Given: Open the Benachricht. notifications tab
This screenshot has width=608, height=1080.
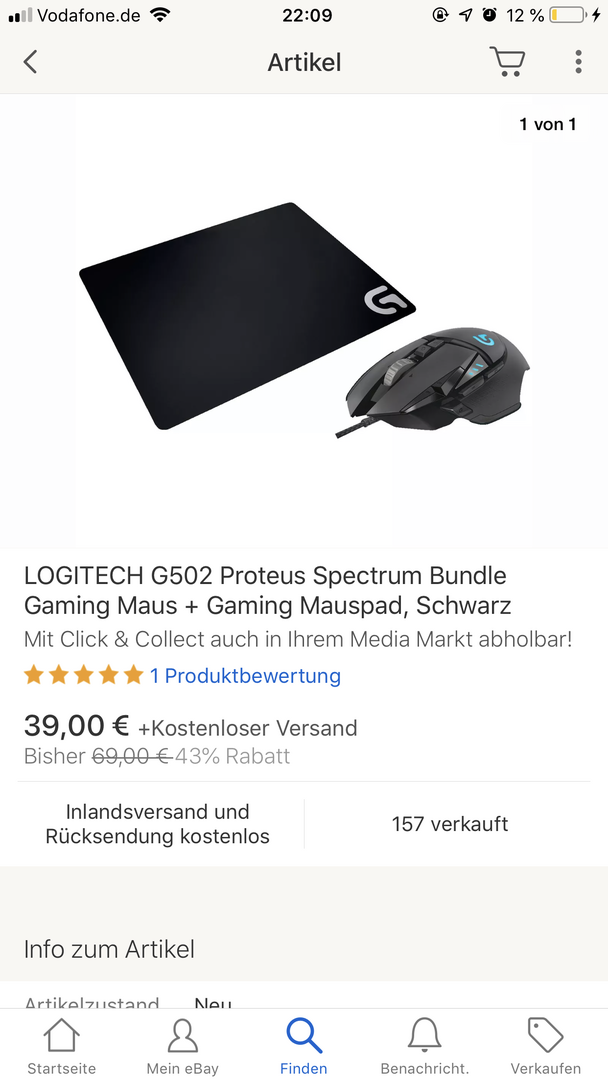Looking at the screenshot, I should pyautogui.click(x=425, y=1046).
